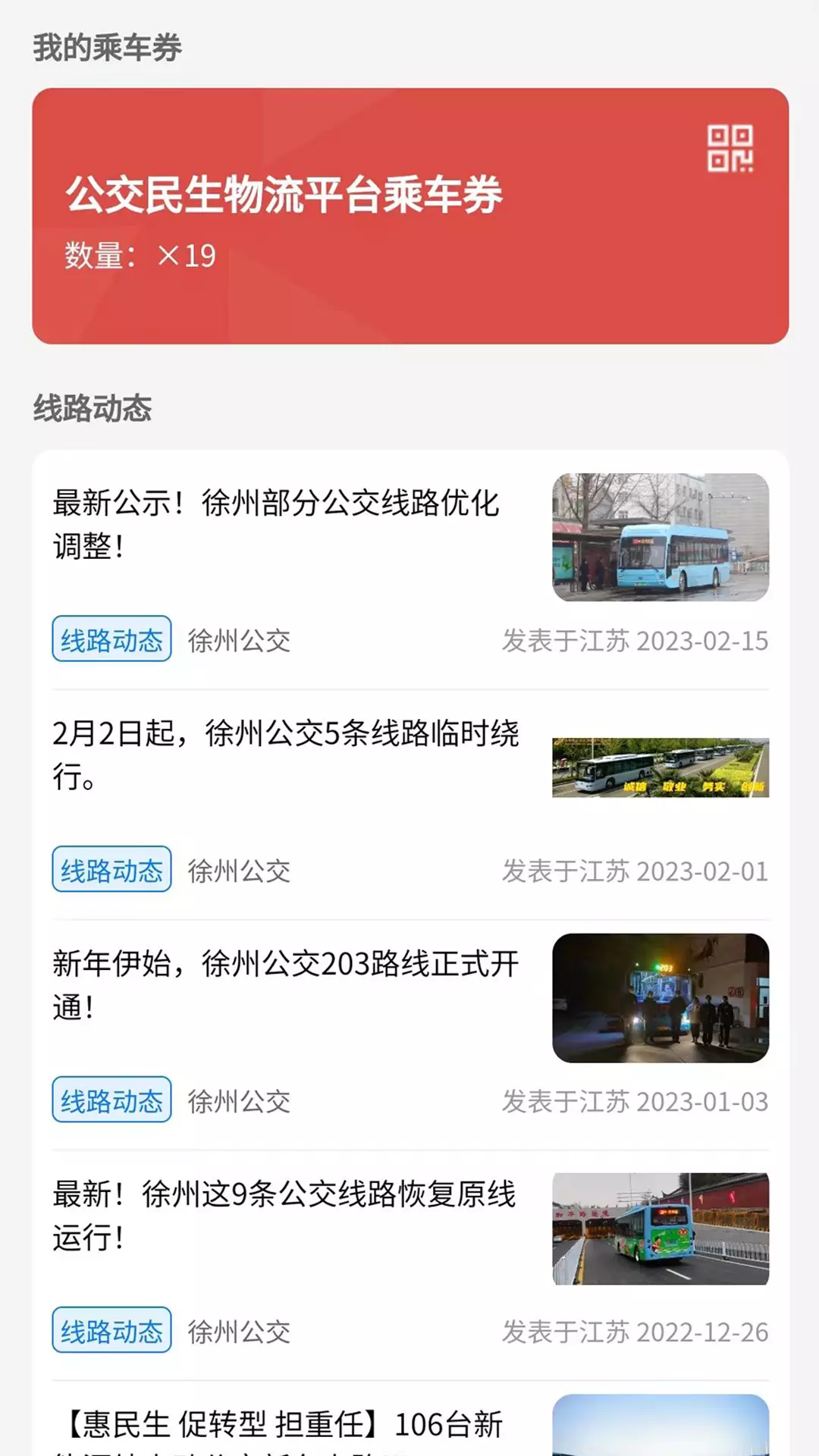The height and width of the screenshot is (1456, 819).
Task: Open the QR code on ride coupon card
Action: pos(730,149)
